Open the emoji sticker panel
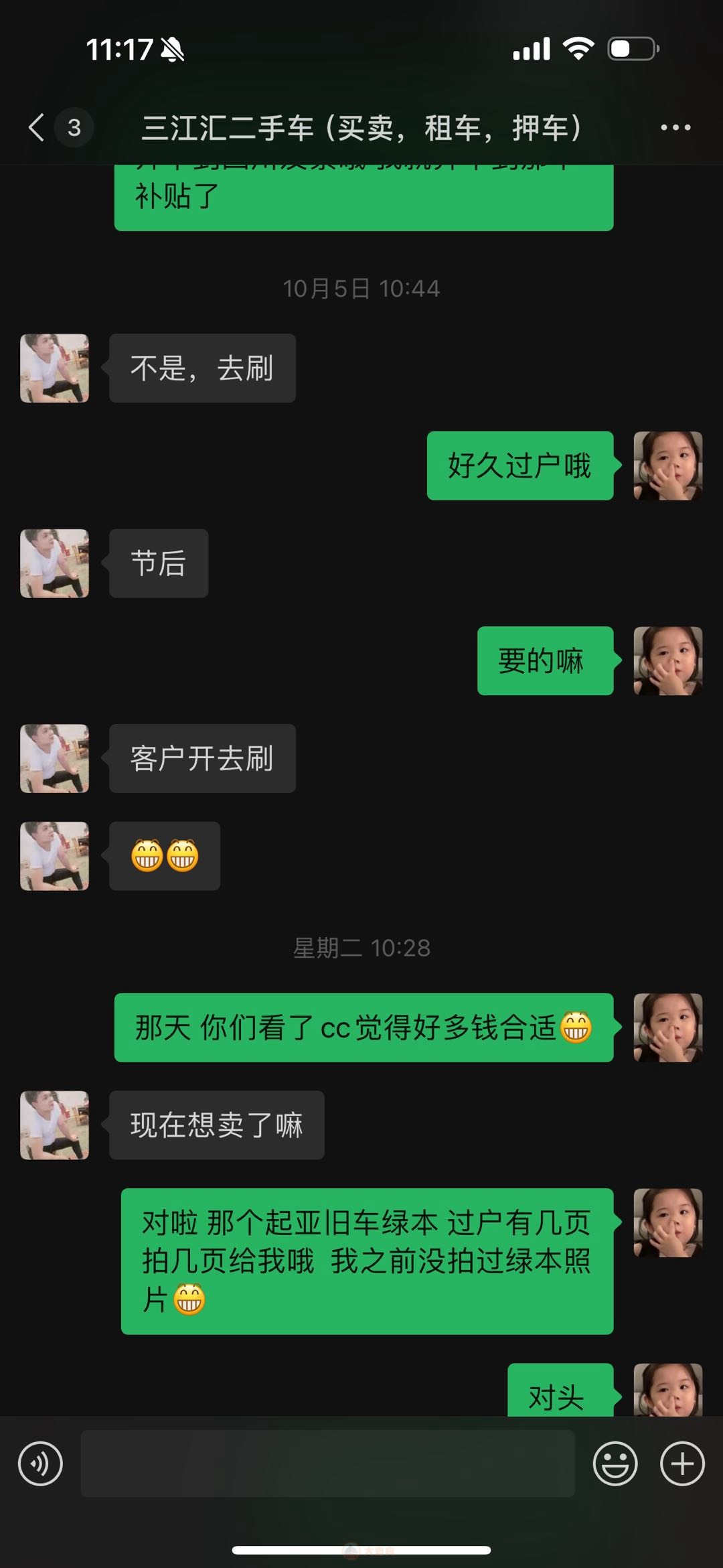This screenshot has width=723, height=1568. tap(615, 1464)
